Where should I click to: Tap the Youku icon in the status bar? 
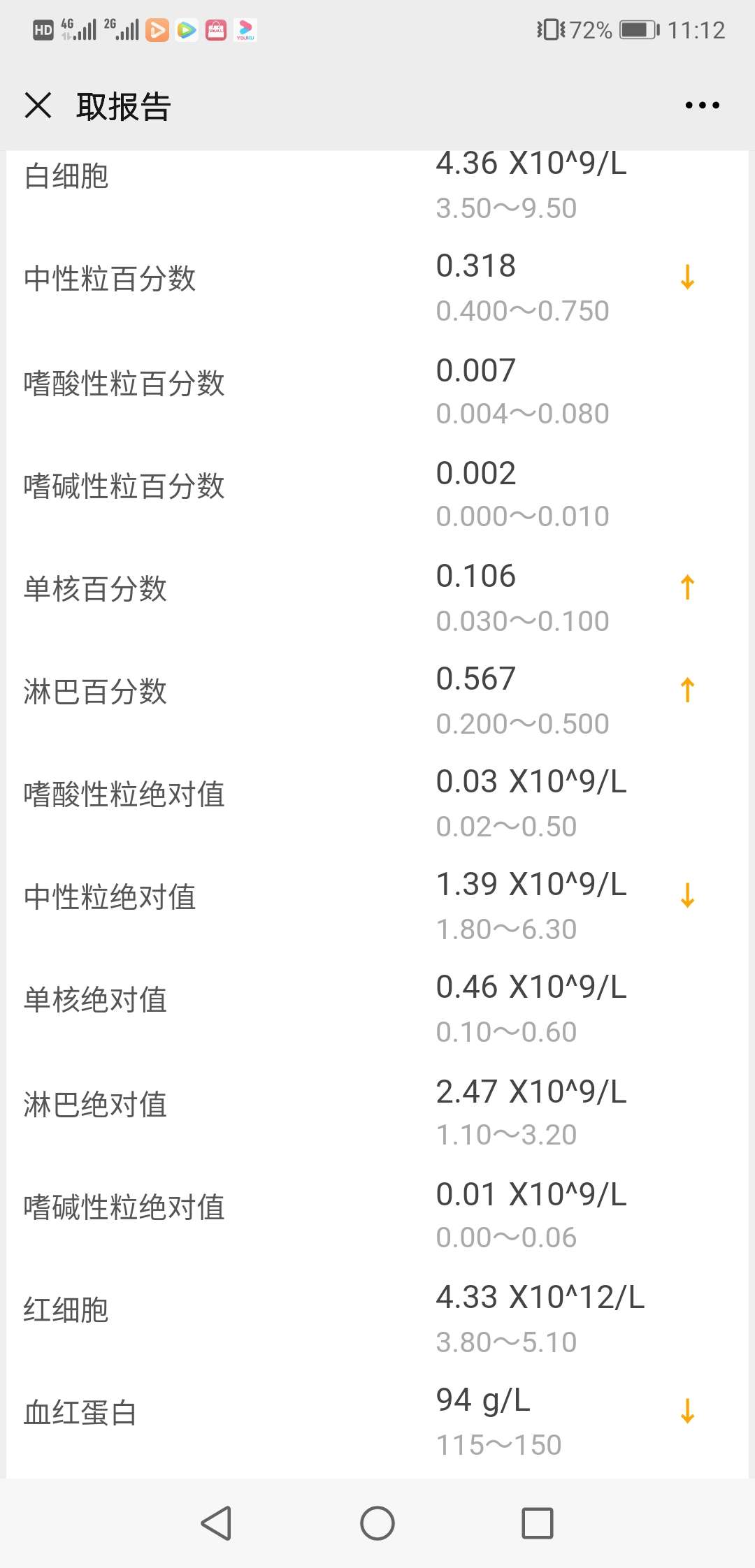tap(245, 29)
